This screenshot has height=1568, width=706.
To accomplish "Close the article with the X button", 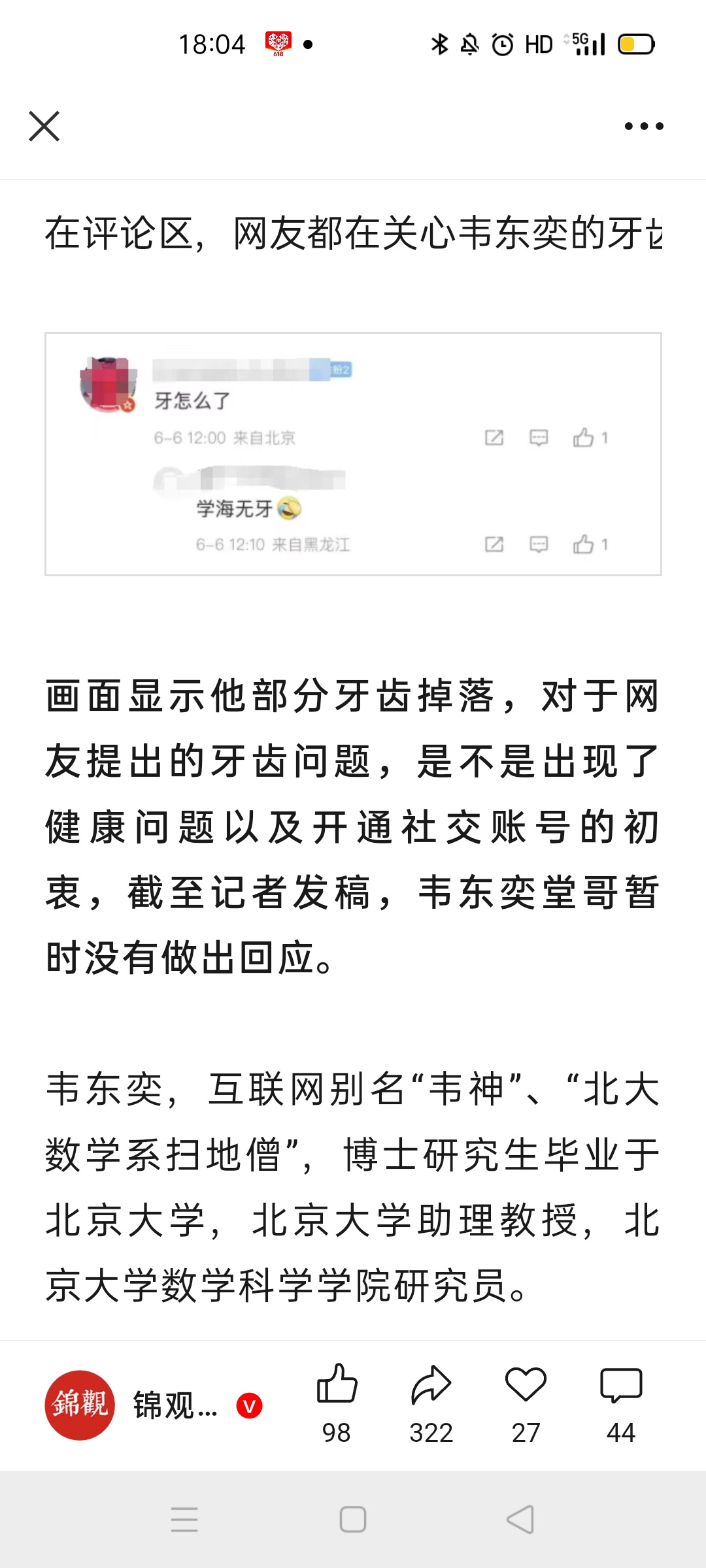I will [44, 126].
